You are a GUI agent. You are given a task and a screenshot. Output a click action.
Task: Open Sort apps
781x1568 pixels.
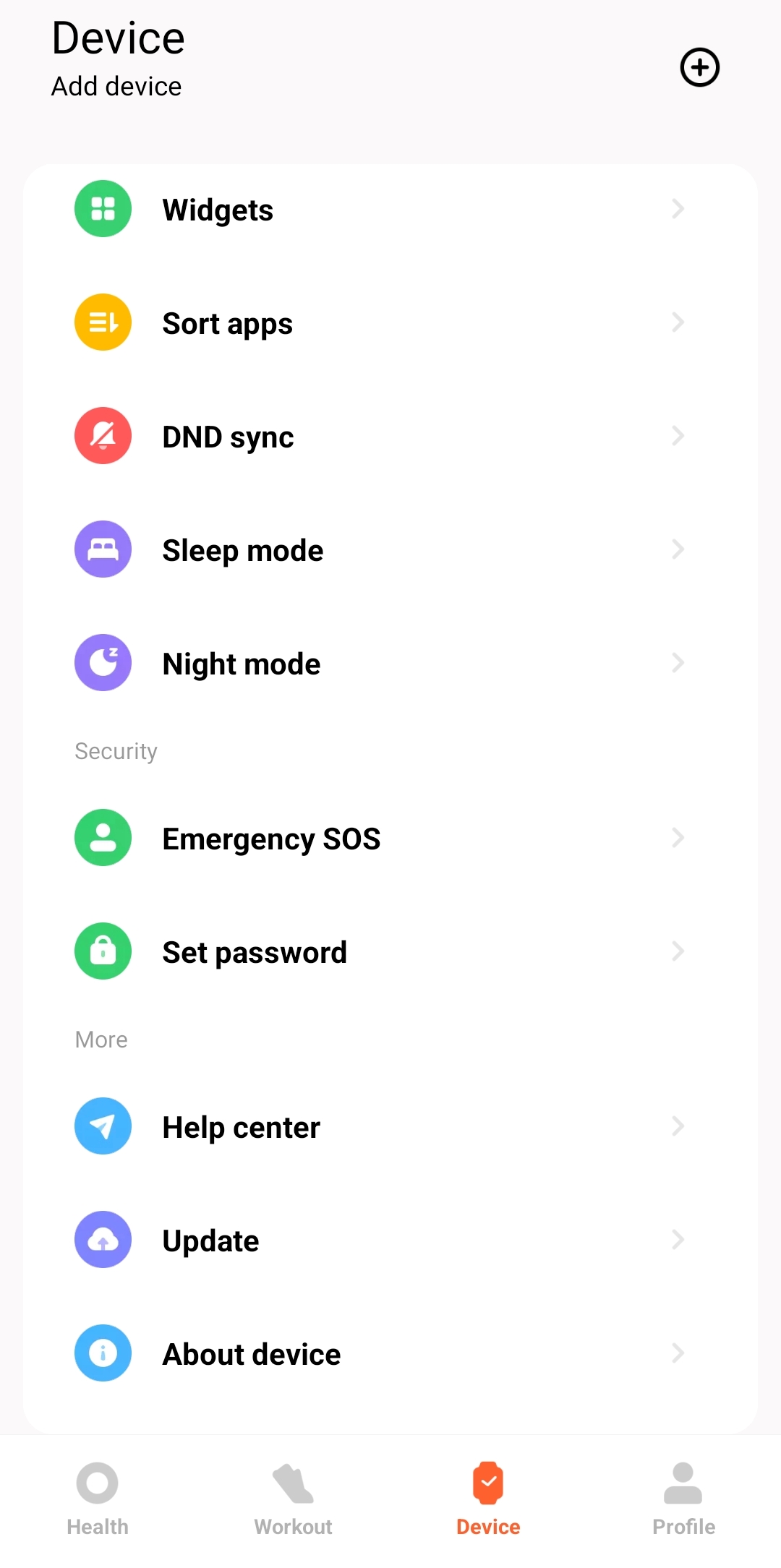pyautogui.click(x=390, y=323)
